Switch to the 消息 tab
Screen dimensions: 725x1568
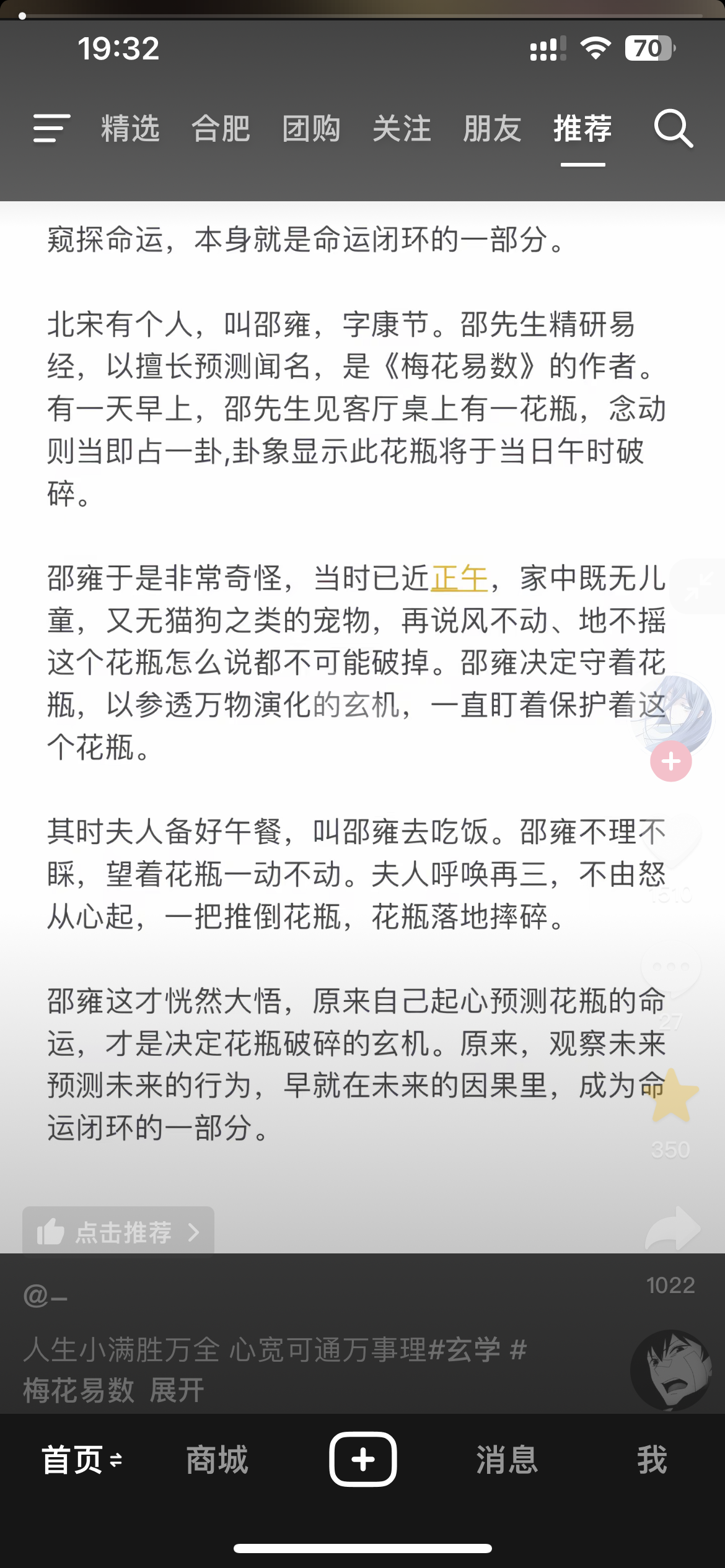click(x=507, y=1460)
